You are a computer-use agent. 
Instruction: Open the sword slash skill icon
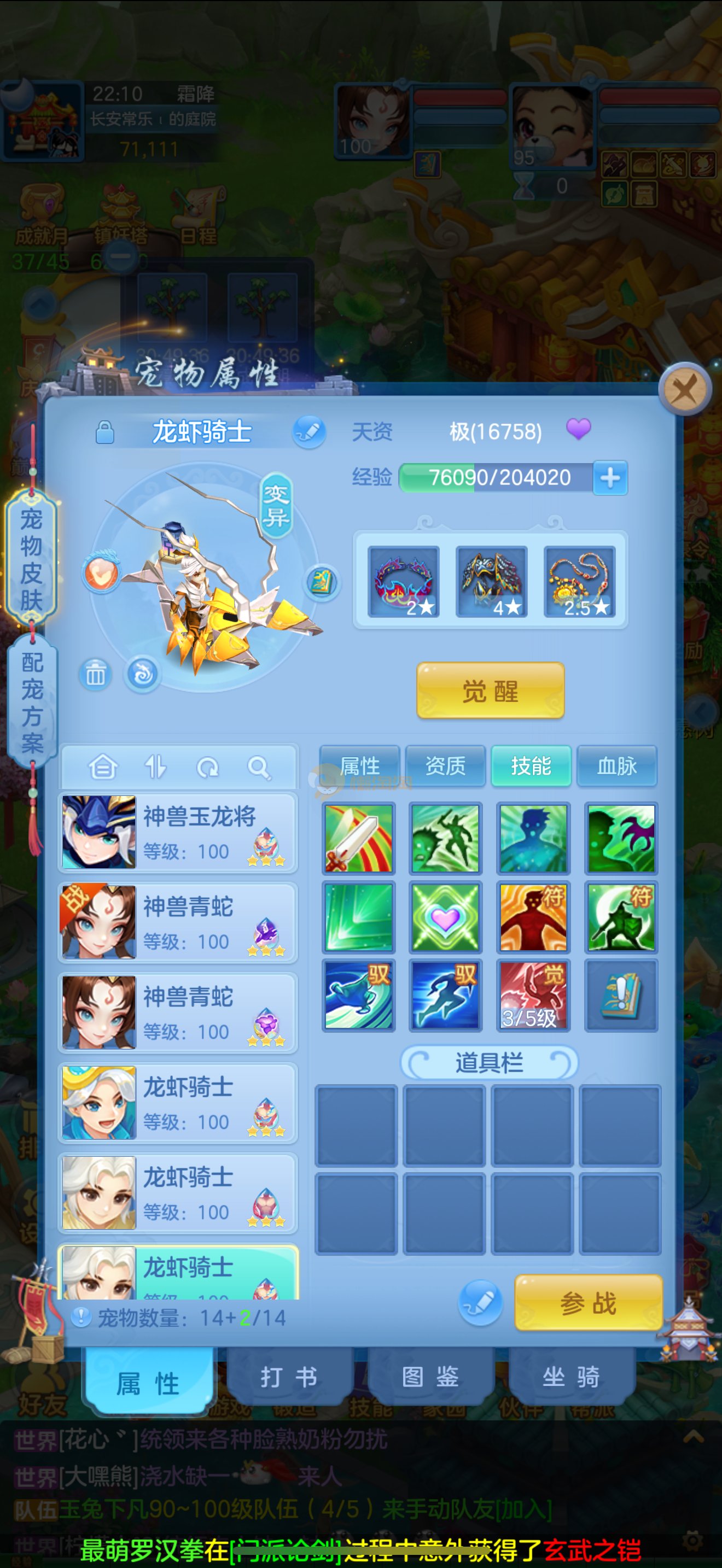[x=359, y=838]
